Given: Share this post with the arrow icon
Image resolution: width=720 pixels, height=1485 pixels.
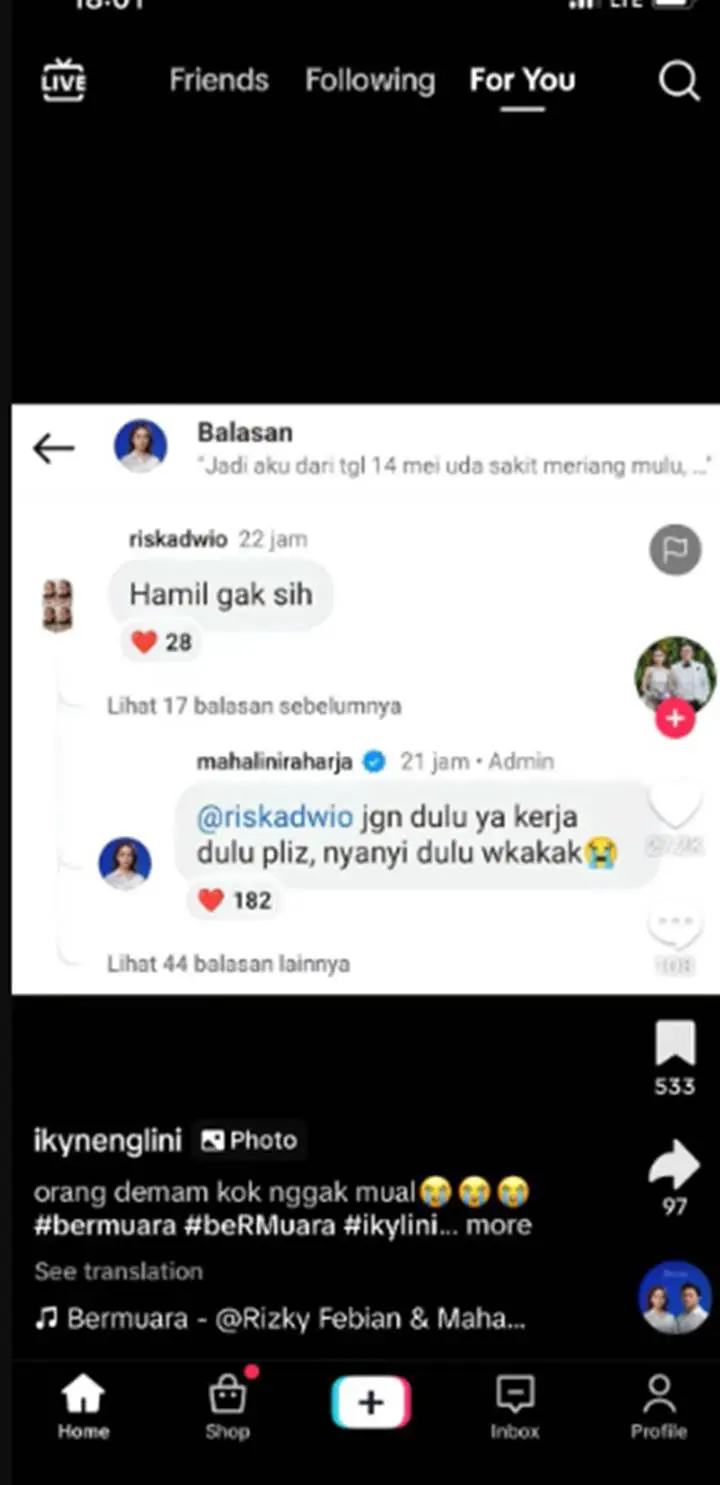Looking at the screenshot, I should tap(675, 1166).
